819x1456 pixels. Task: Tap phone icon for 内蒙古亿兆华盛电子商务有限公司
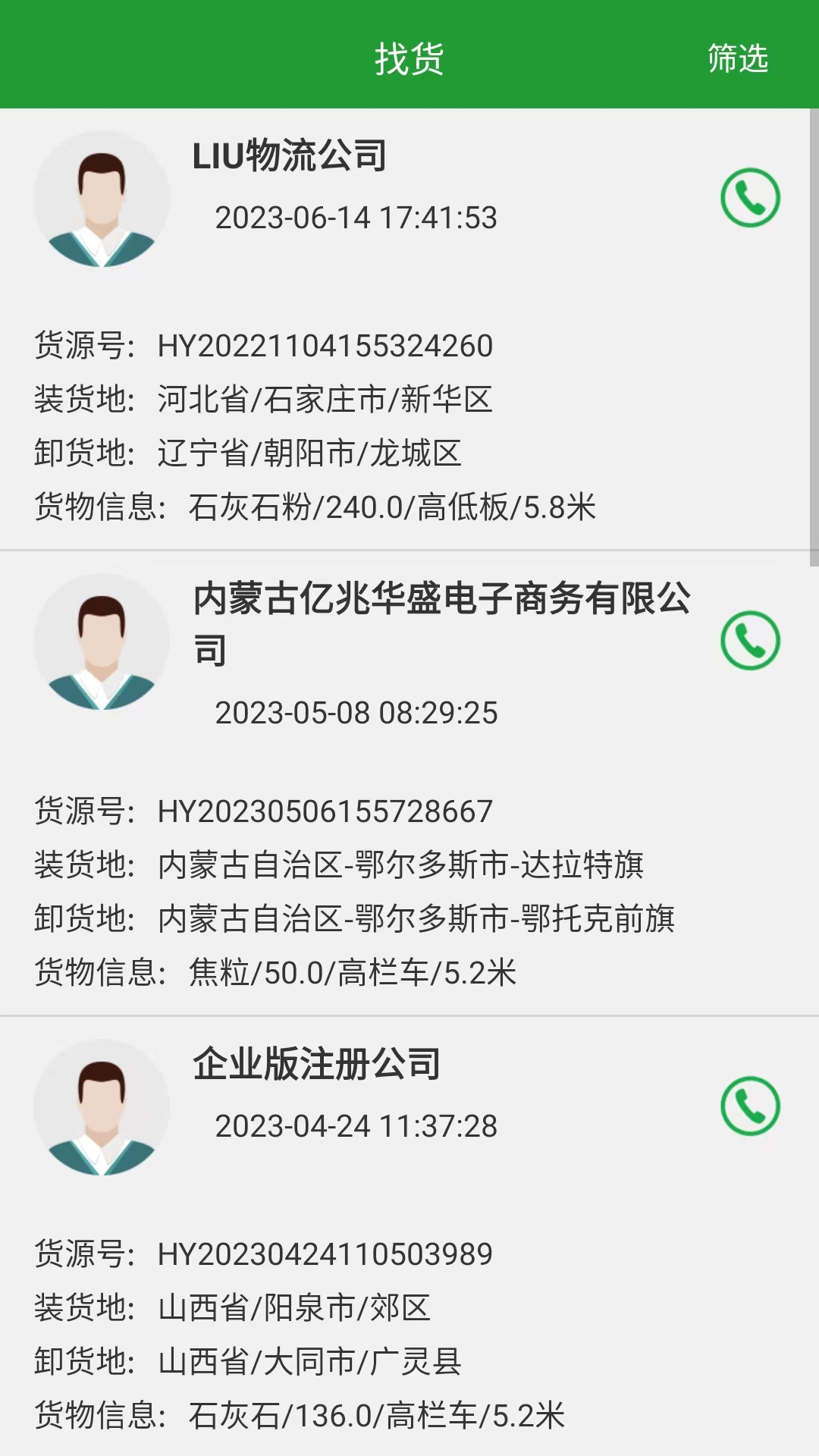point(752,641)
